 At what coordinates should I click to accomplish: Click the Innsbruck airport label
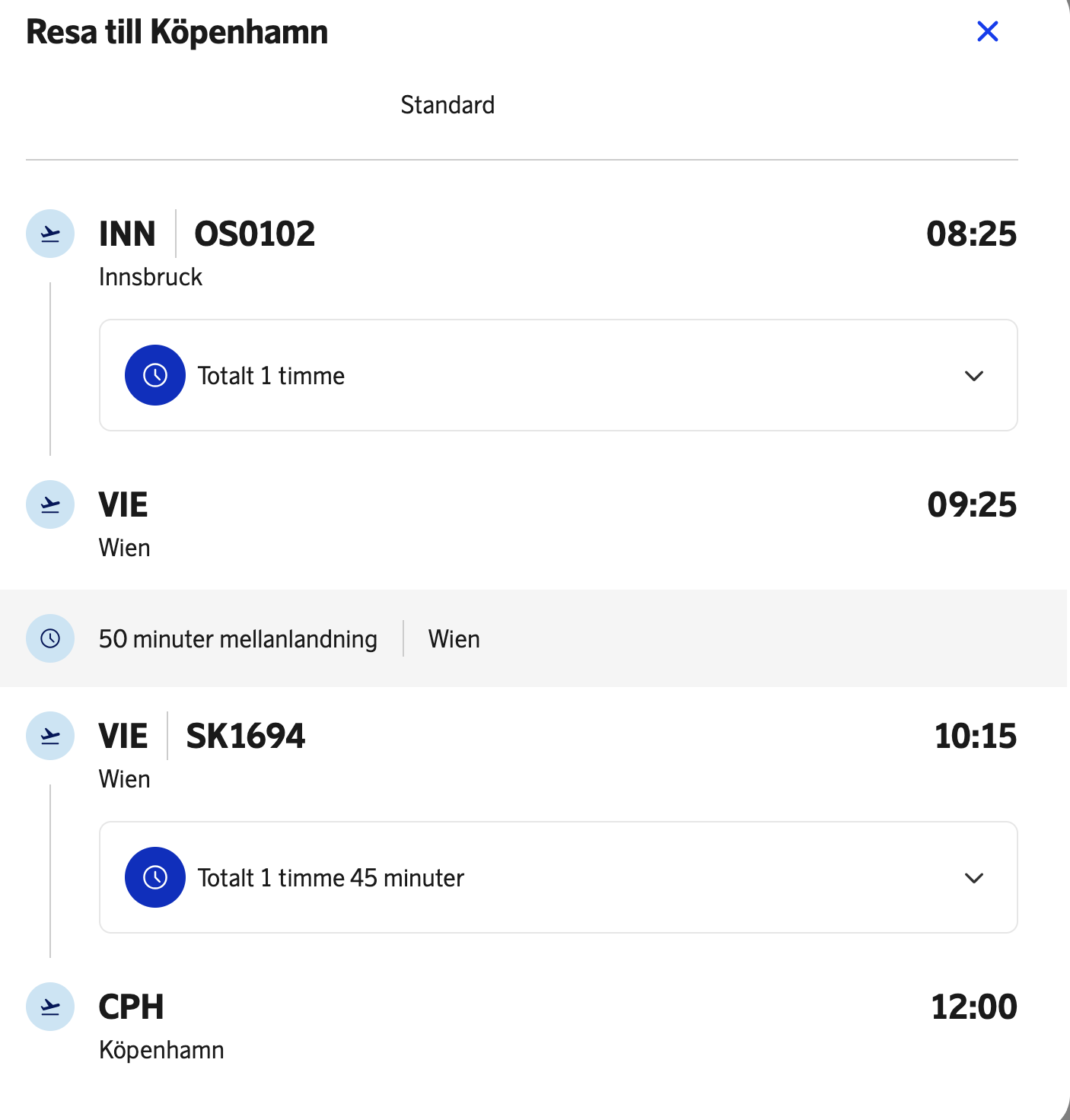[150, 275]
